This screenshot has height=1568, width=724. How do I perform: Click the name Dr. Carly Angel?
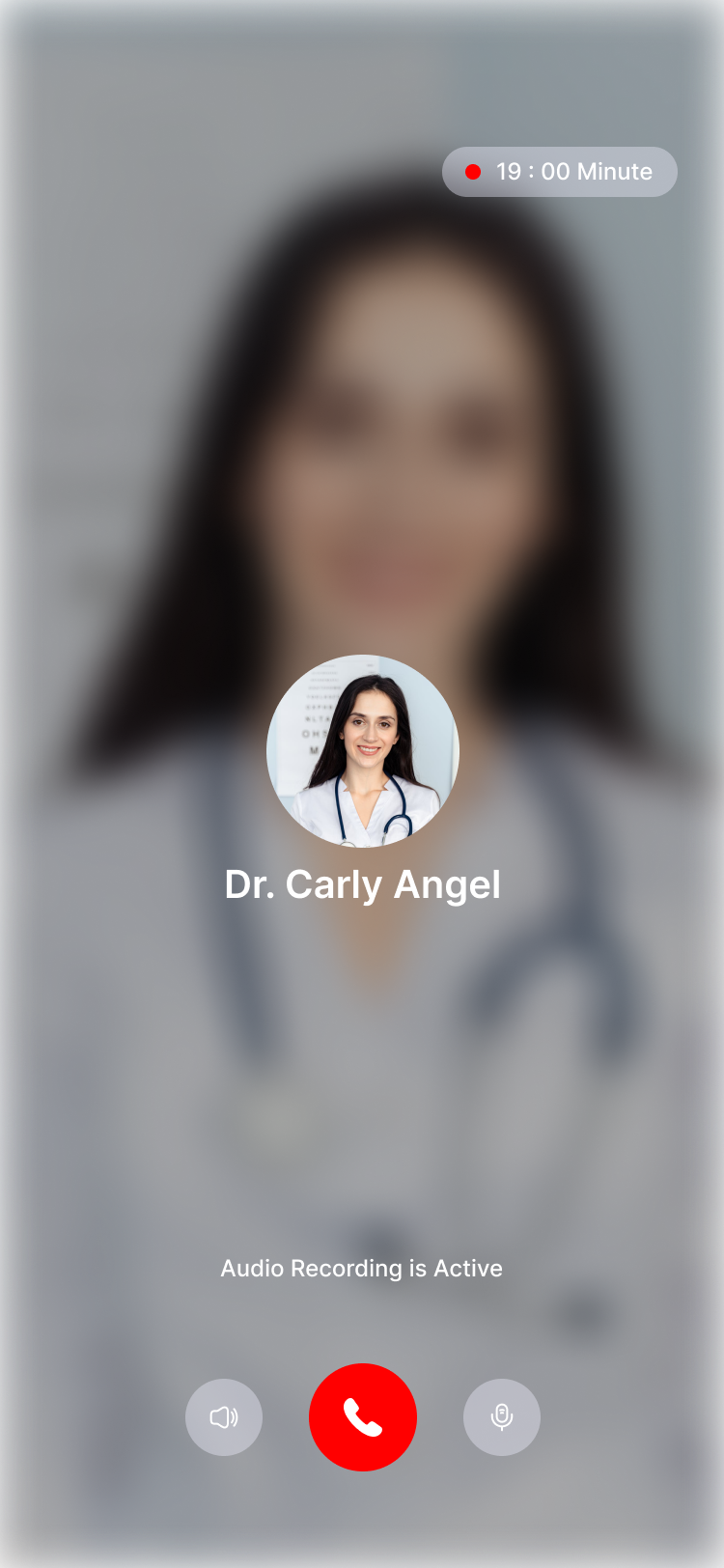coord(362,883)
